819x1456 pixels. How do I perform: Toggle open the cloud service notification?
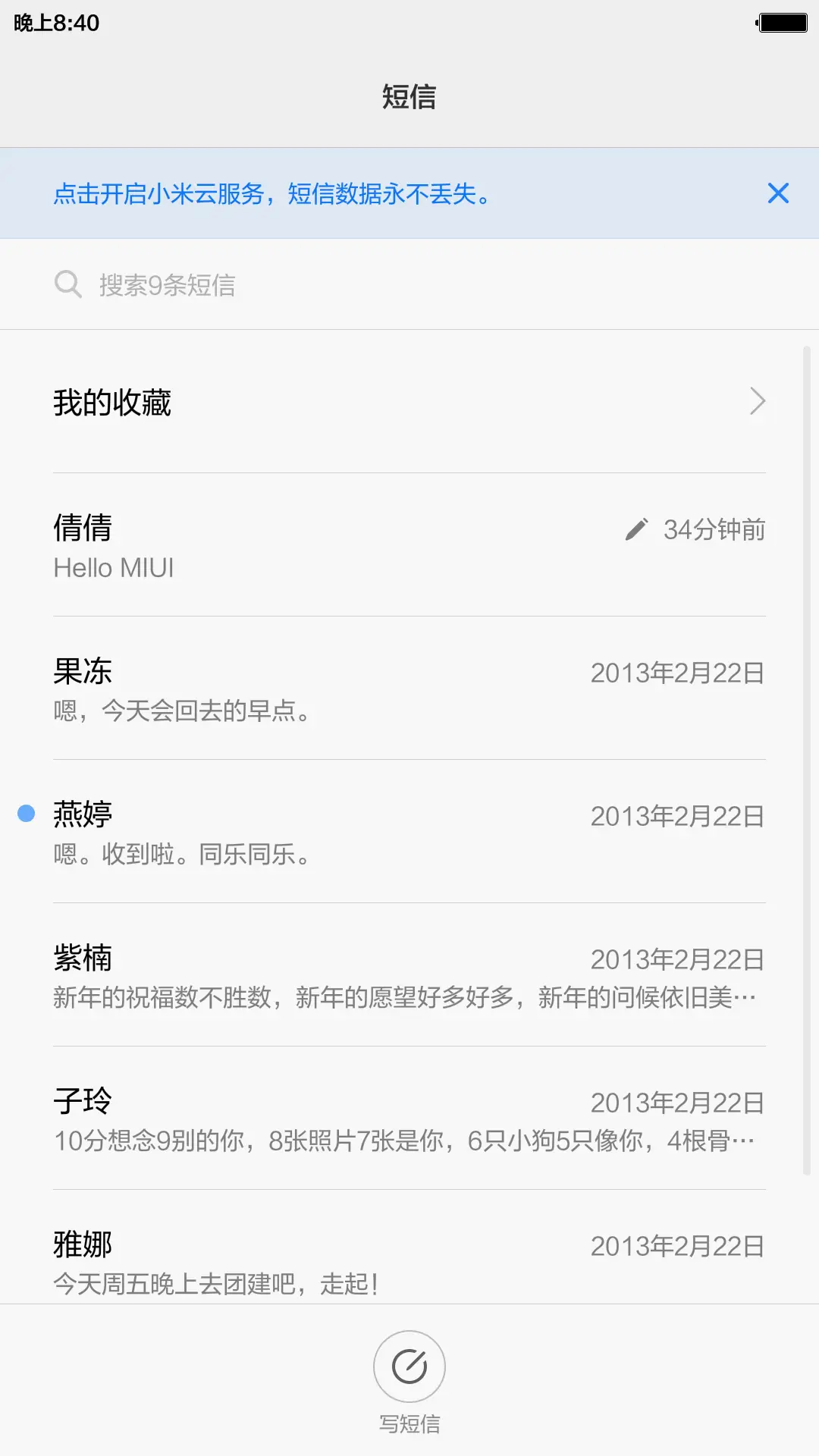pos(273,195)
